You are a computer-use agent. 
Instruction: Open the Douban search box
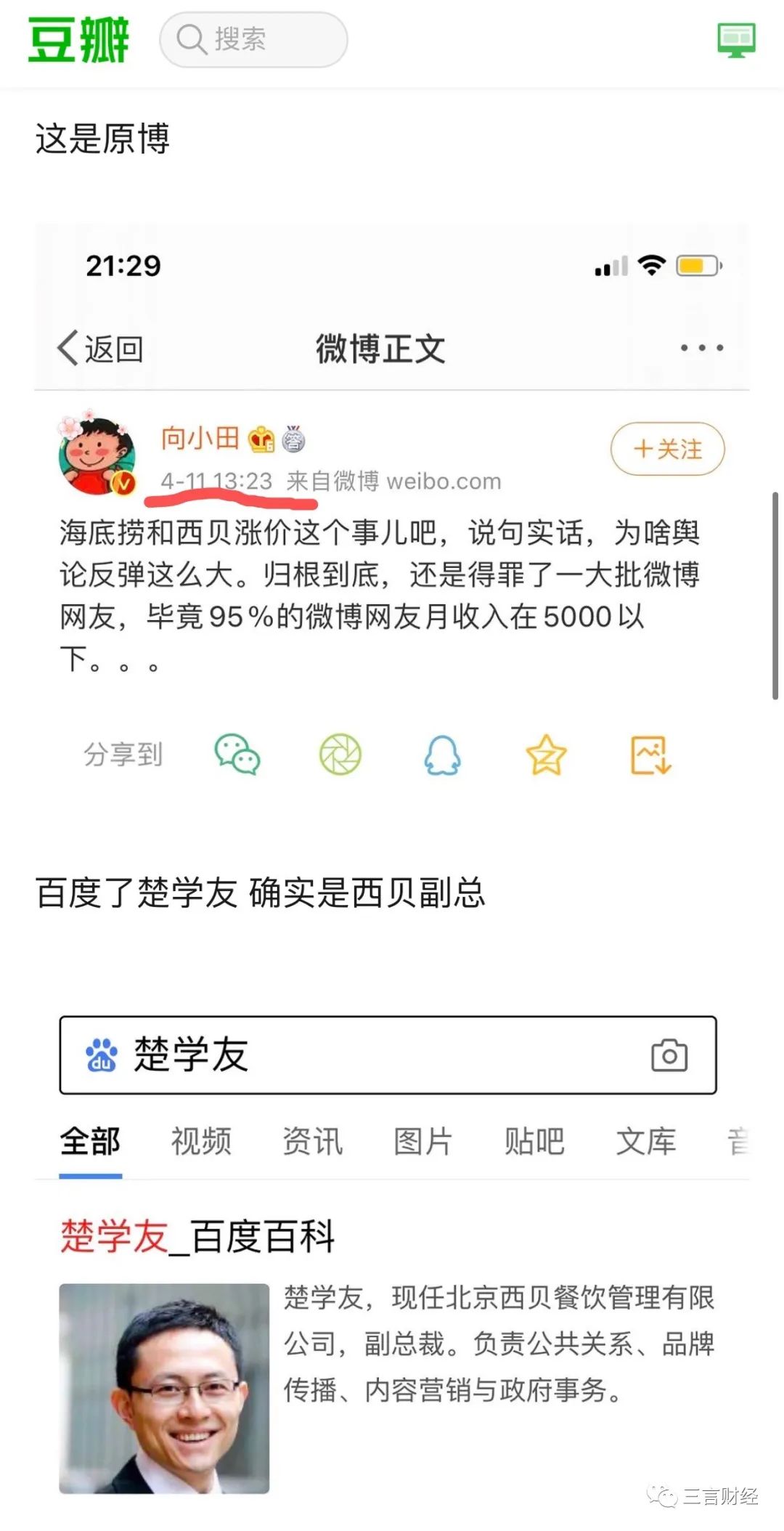click(254, 40)
